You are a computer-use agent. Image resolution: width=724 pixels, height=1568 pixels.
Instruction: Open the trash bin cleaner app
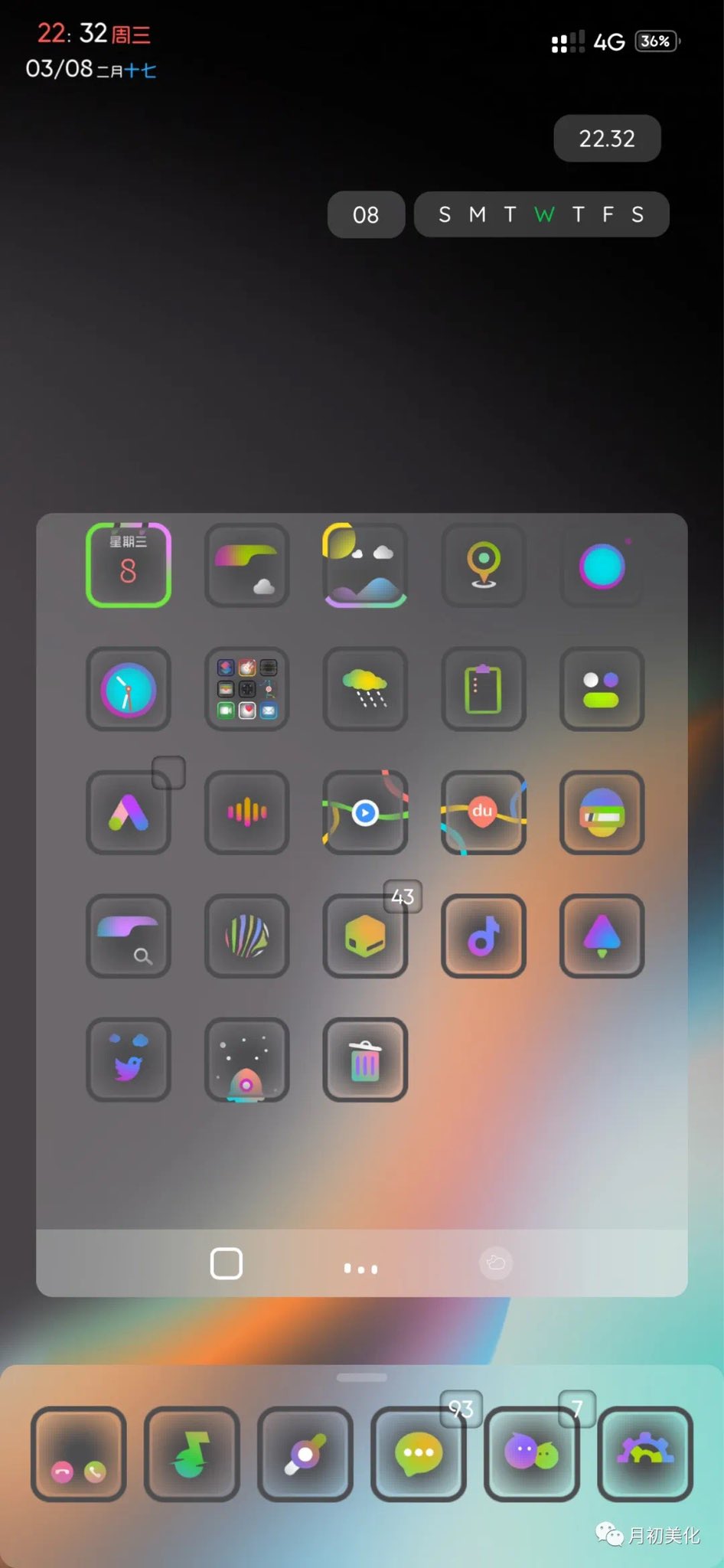[x=365, y=1060]
